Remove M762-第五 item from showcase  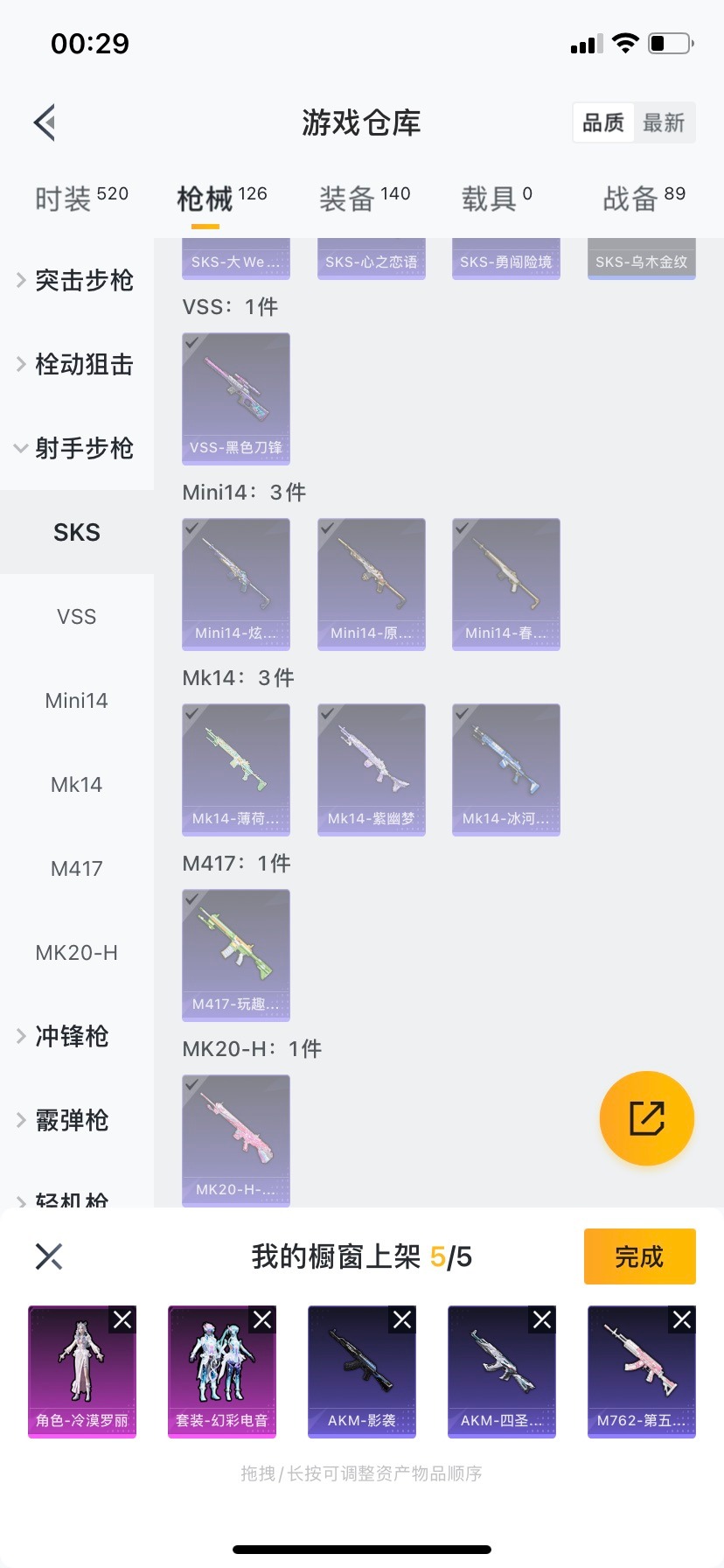click(682, 1319)
